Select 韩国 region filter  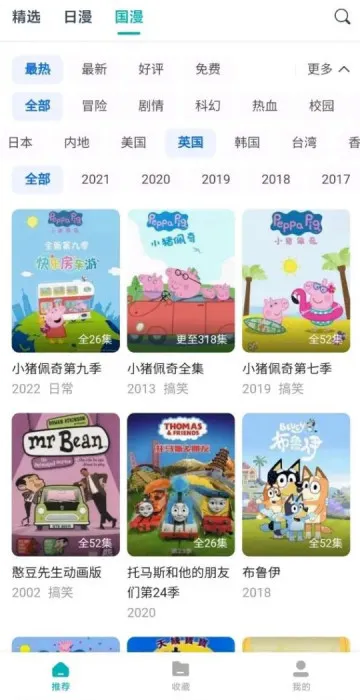pos(247,142)
